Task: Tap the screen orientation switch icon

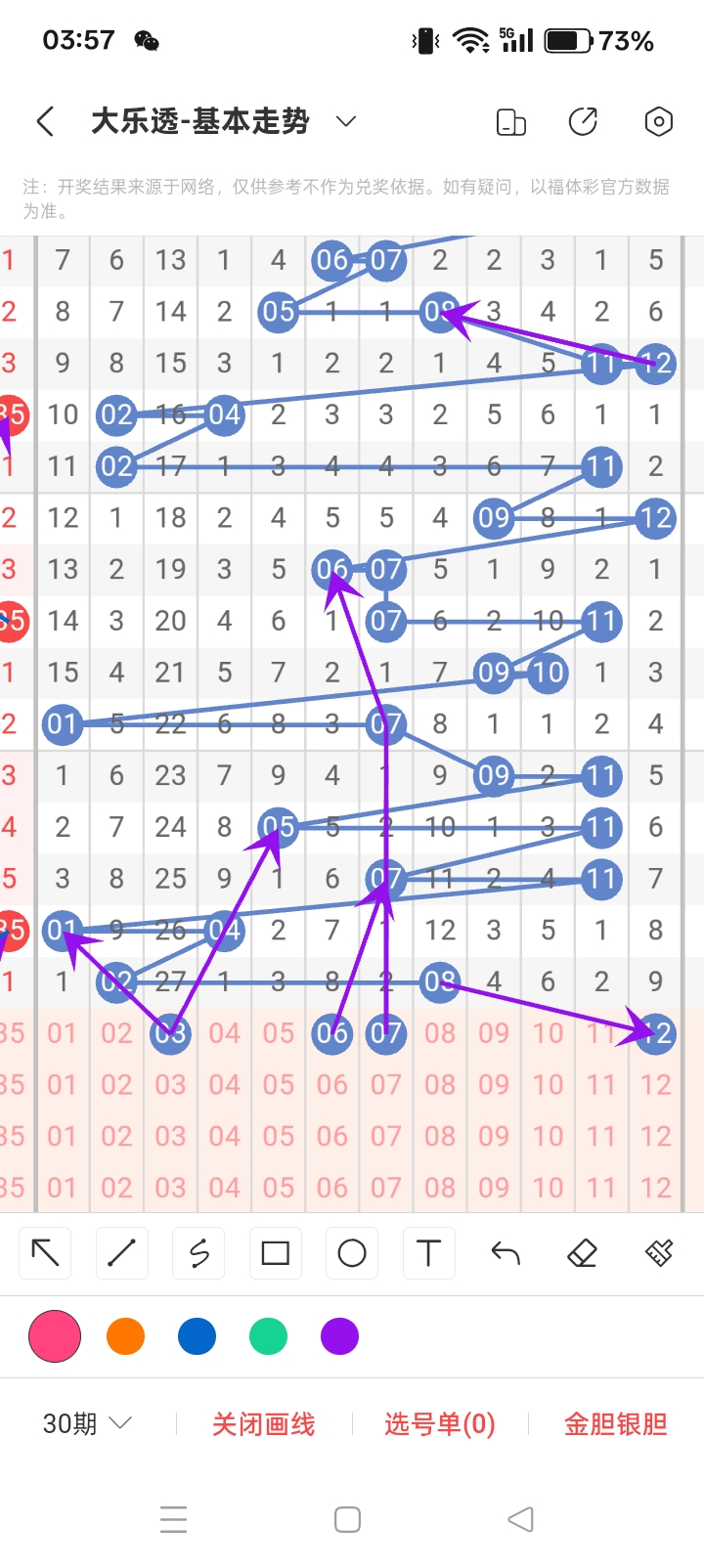Action: tap(510, 122)
